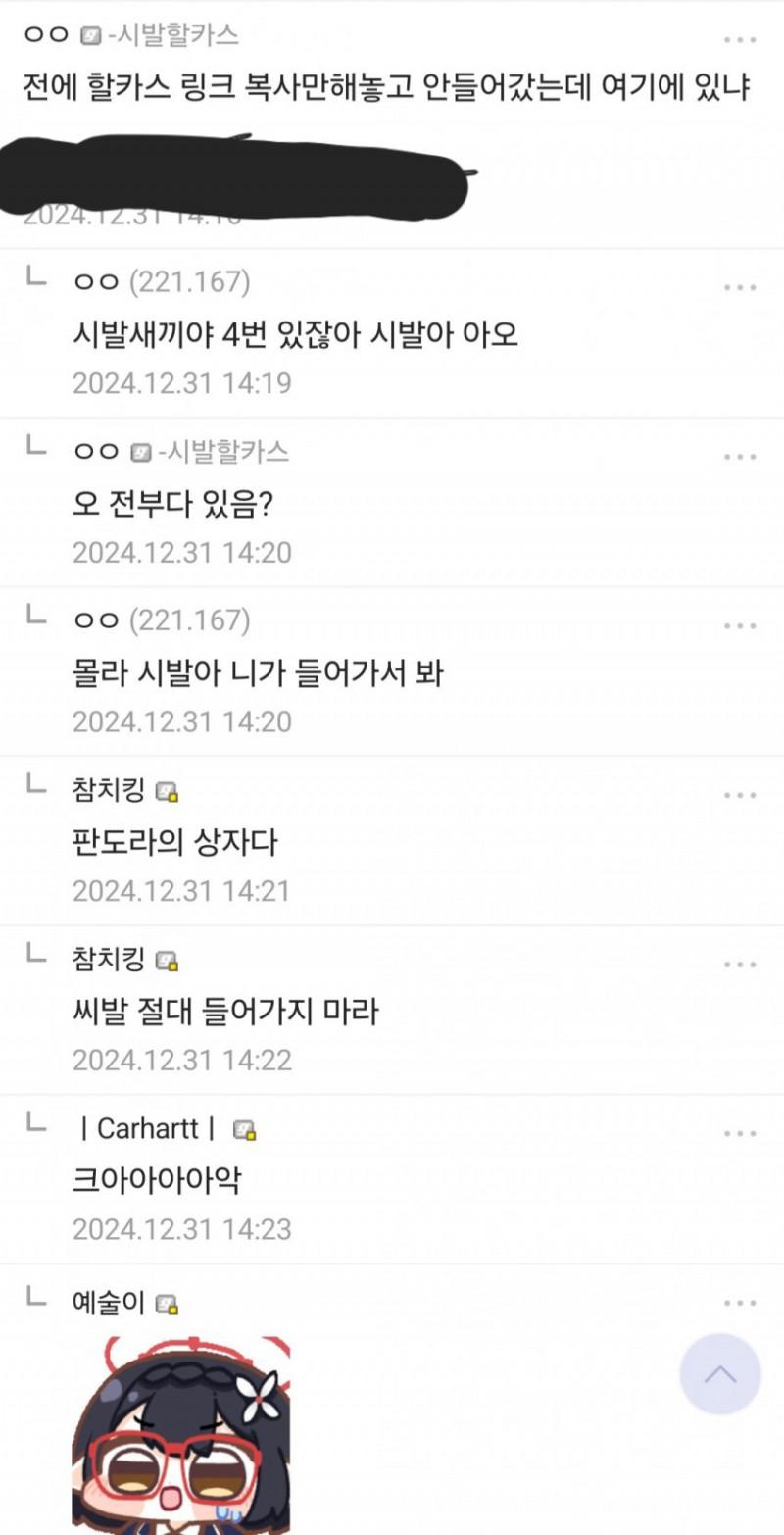Screen dimensions: 784x1535
Task: Show options for '절대 들어가지 마라' reply
Action: click(x=739, y=966)
